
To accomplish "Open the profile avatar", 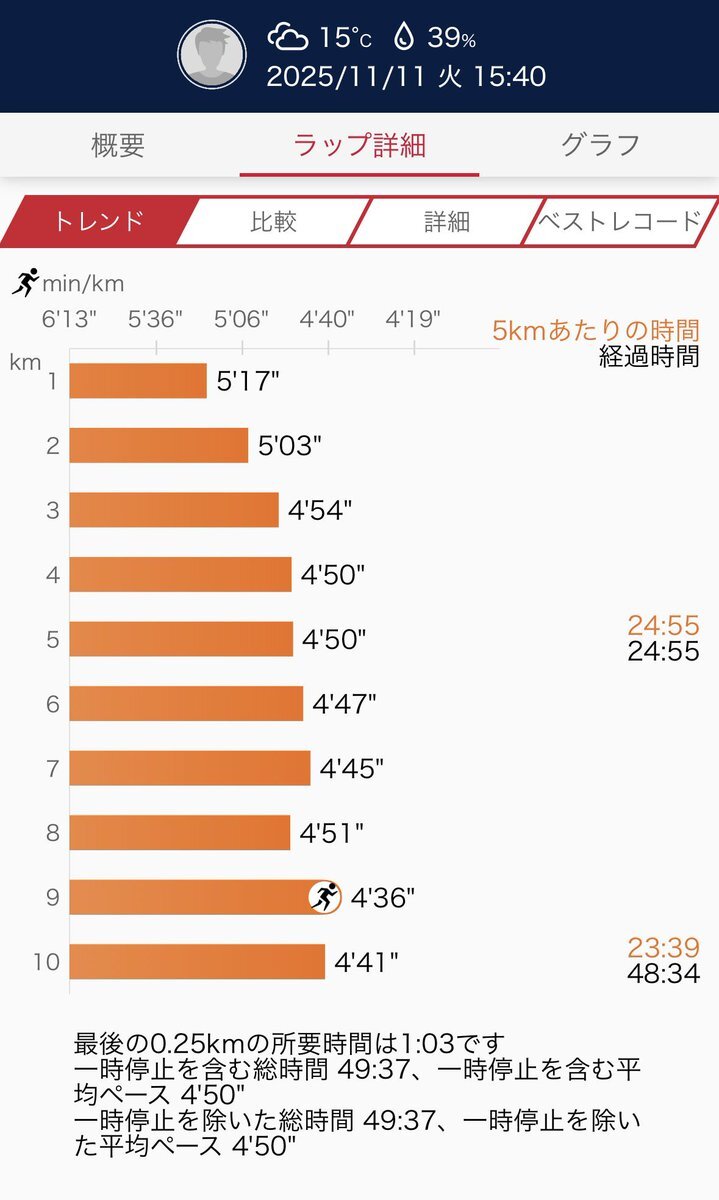I will (211, 54).
